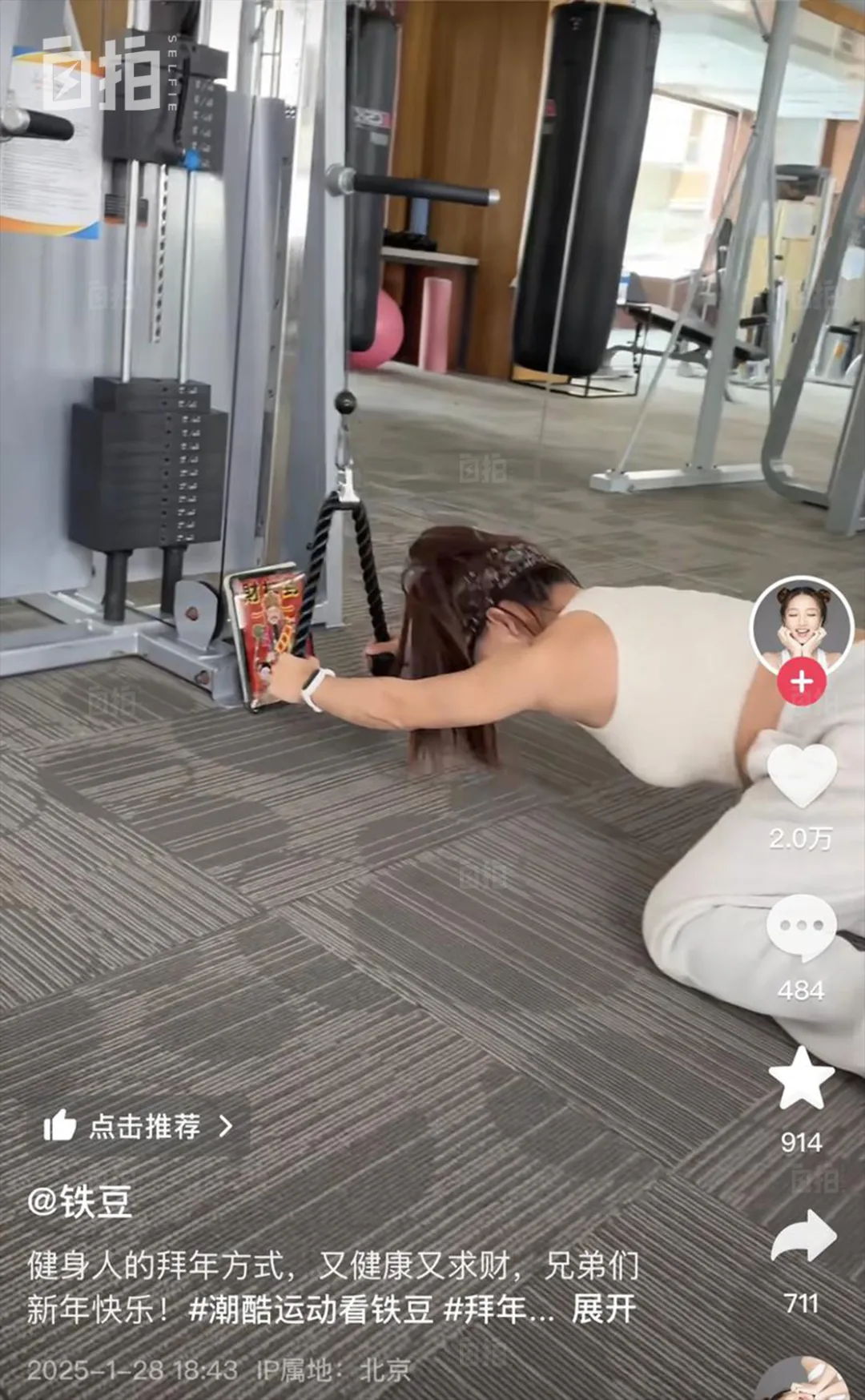Follow the creator with the red plus
865x1400 pixels.
[802, 682]
